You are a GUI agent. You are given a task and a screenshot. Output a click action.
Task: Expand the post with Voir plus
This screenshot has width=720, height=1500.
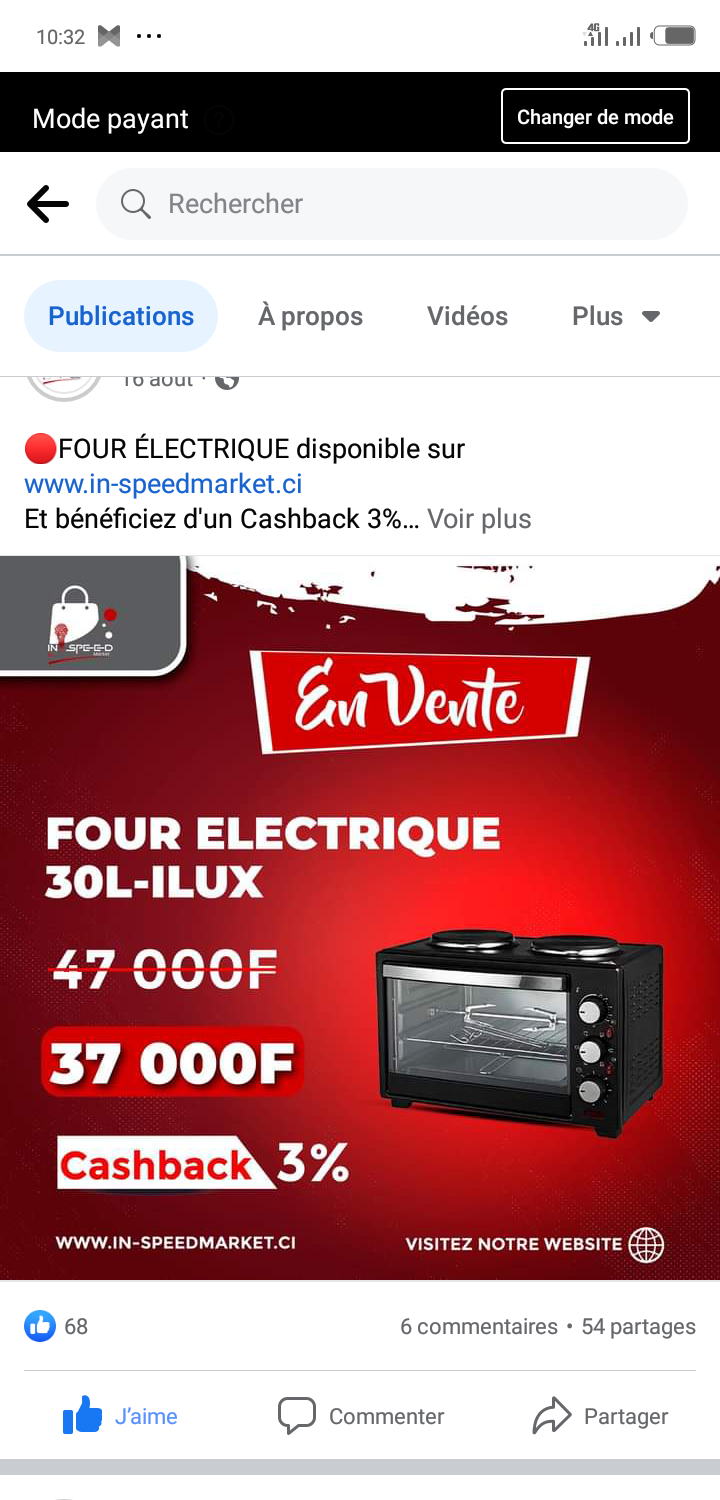pyautogui.click(x=479, y=519)
